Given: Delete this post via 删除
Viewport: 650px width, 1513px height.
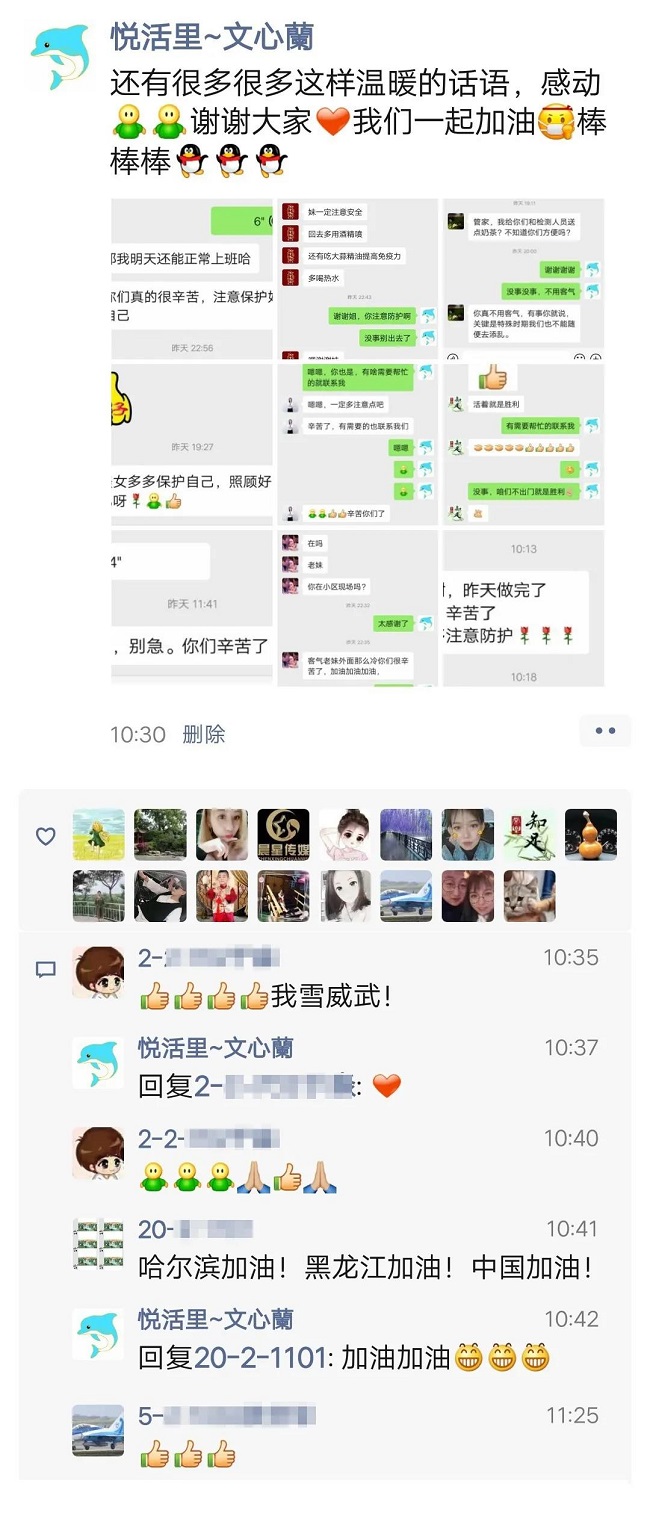Looking at the screenshot, I should coord(203,734).
